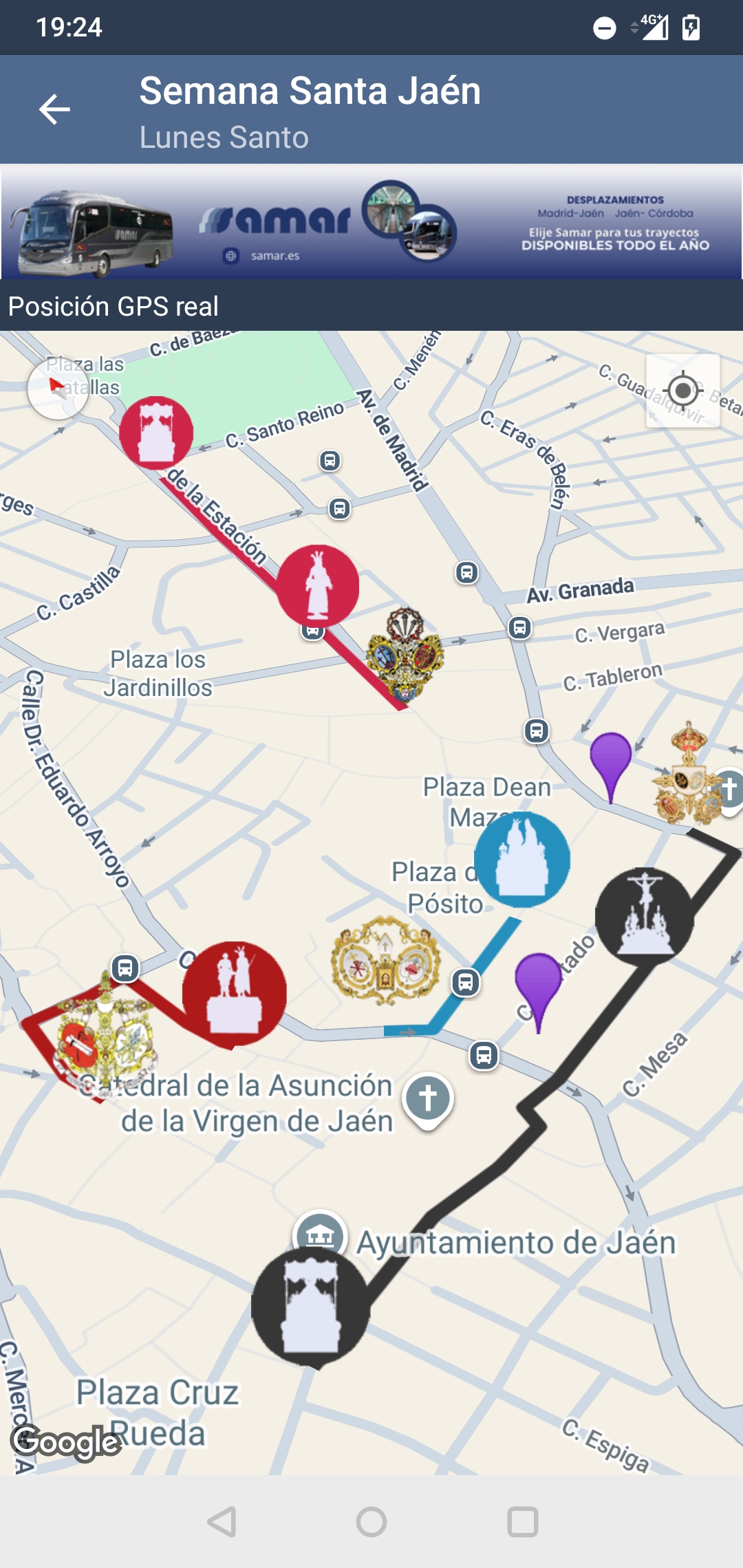
Task: Reset map orientation with the compass
Action: pyautogui.click(x=58, y=389)
